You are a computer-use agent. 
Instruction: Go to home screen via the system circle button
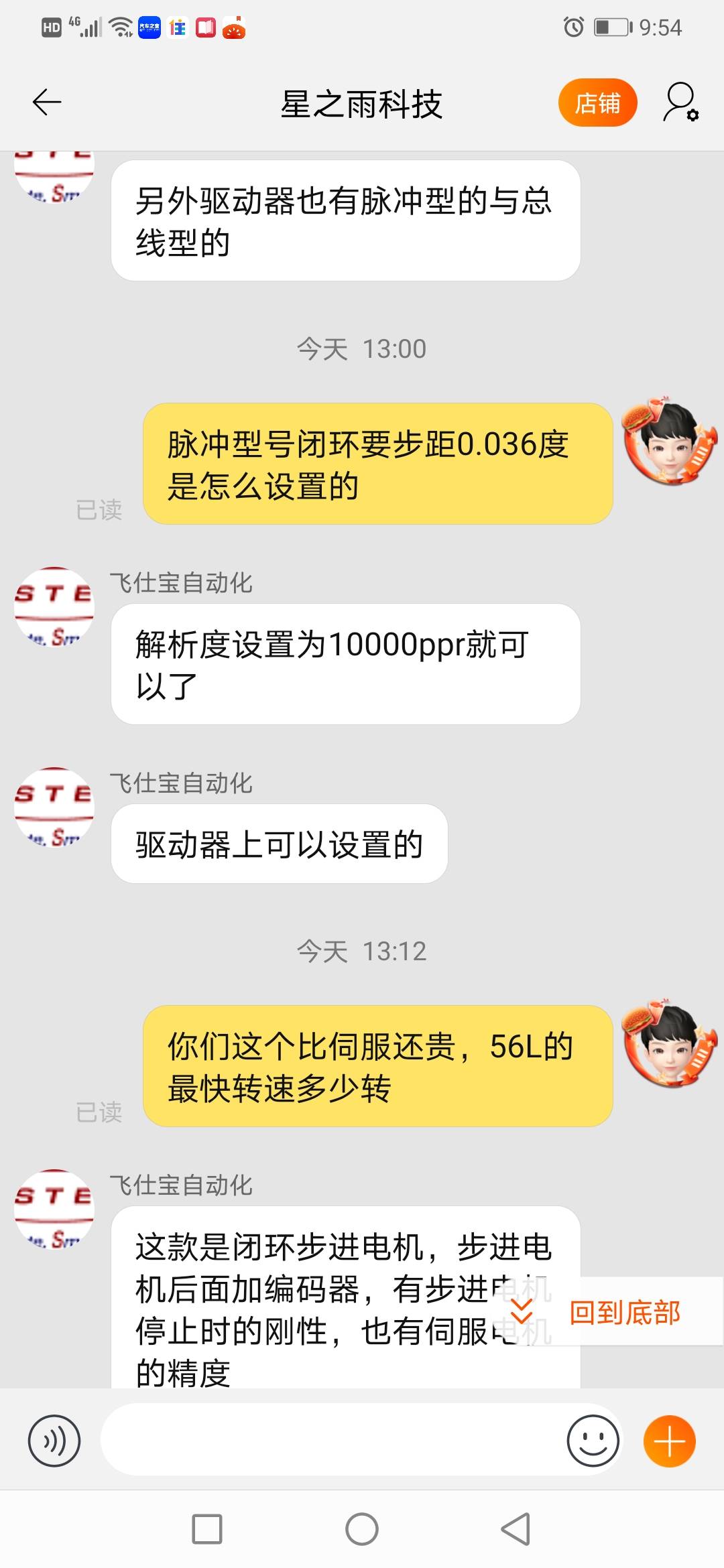pyautogui.click(x=362, y=1529)
